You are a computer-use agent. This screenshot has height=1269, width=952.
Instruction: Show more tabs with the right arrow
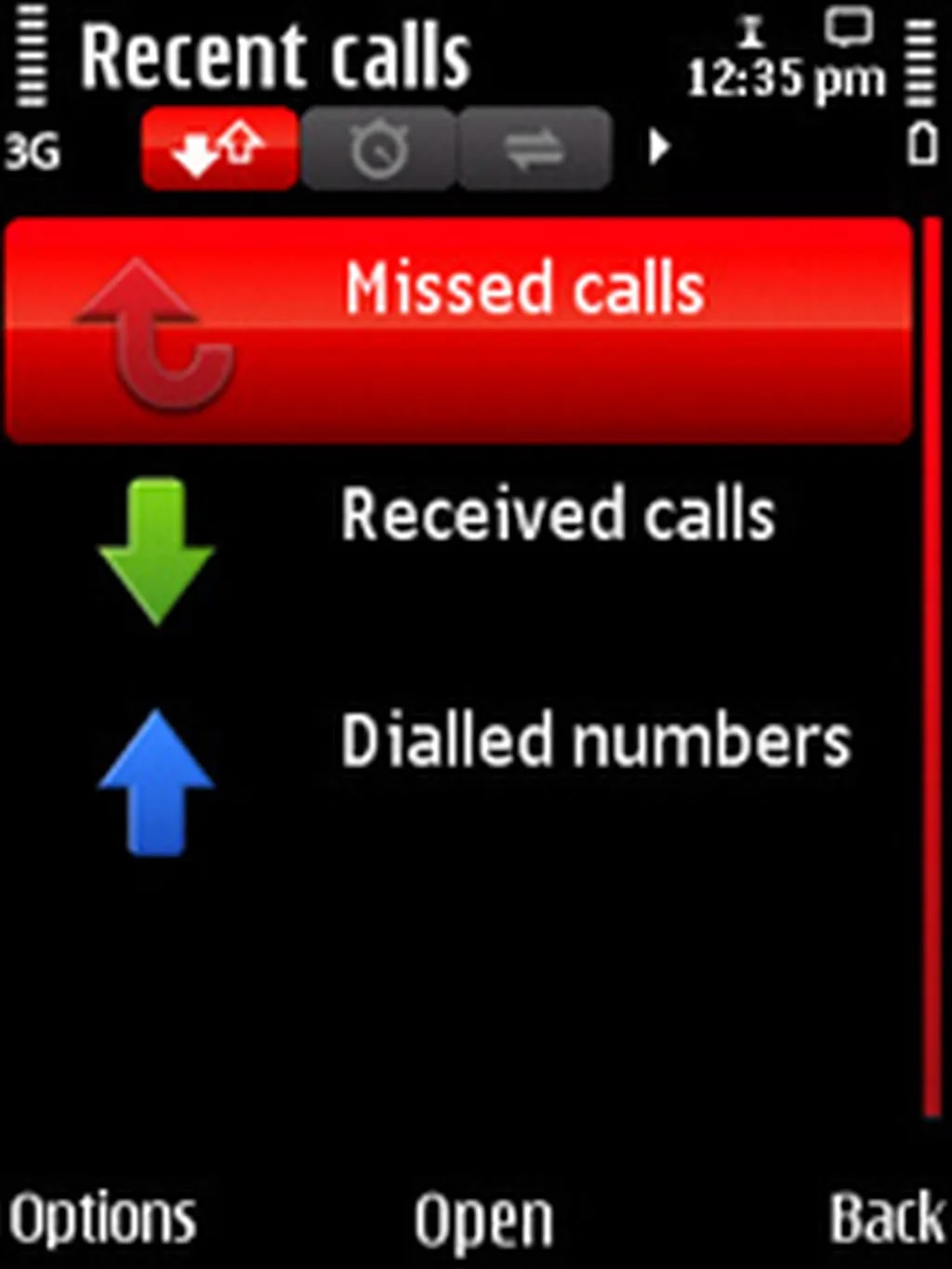pos(658,147)
